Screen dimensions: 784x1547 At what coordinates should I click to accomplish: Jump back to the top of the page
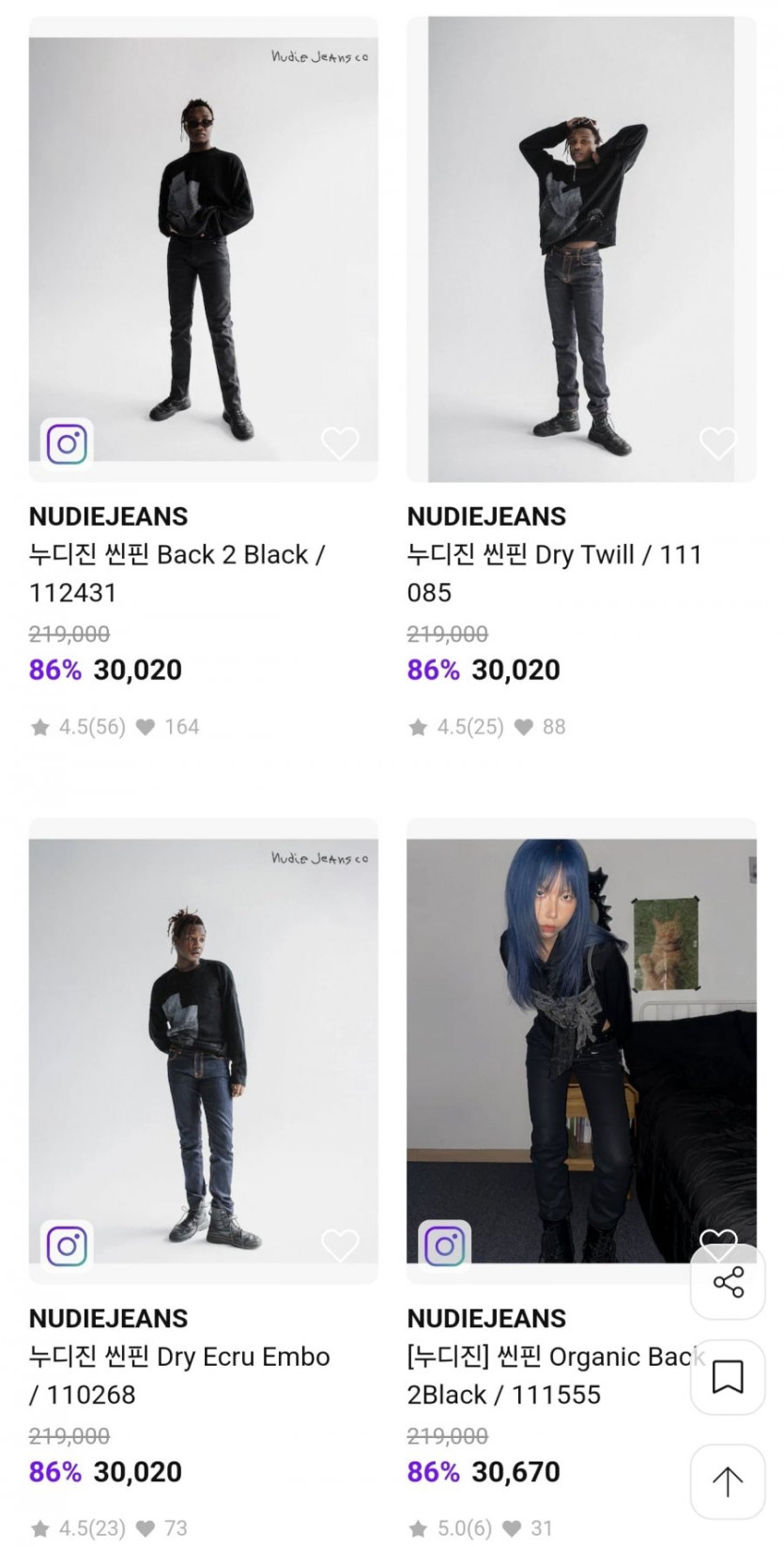click(728, 1481)
